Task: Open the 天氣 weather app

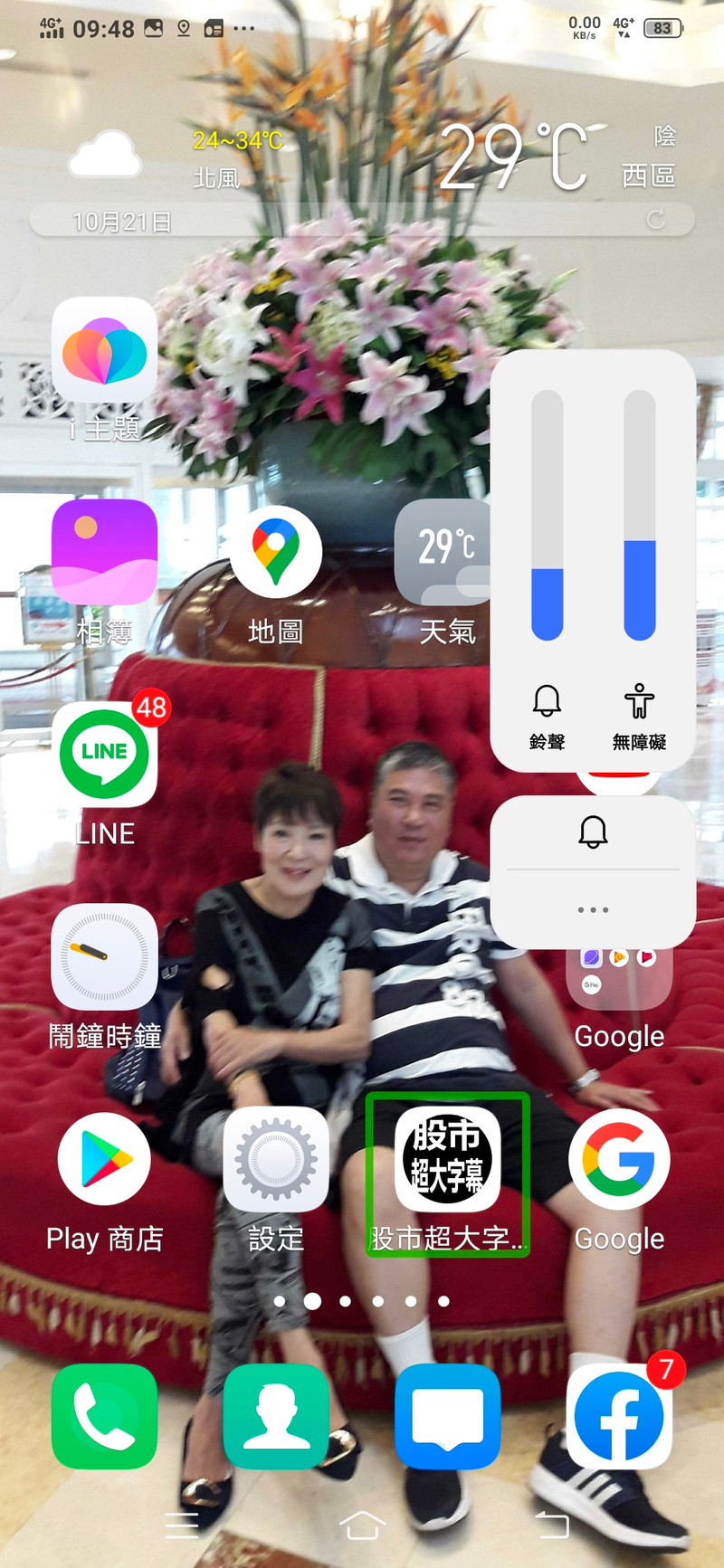Action: click(x=443, y=554)
